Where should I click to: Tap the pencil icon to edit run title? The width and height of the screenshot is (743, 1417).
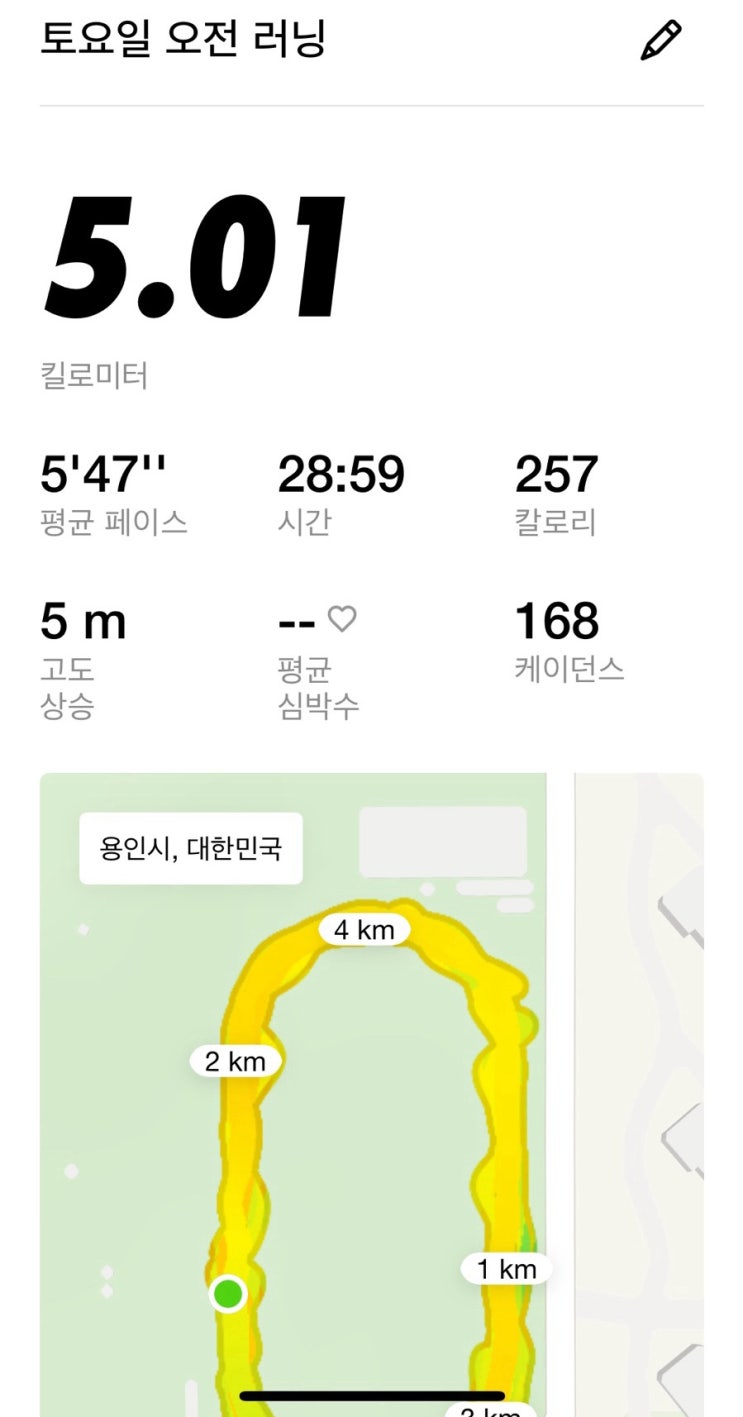tap(661, 40)
